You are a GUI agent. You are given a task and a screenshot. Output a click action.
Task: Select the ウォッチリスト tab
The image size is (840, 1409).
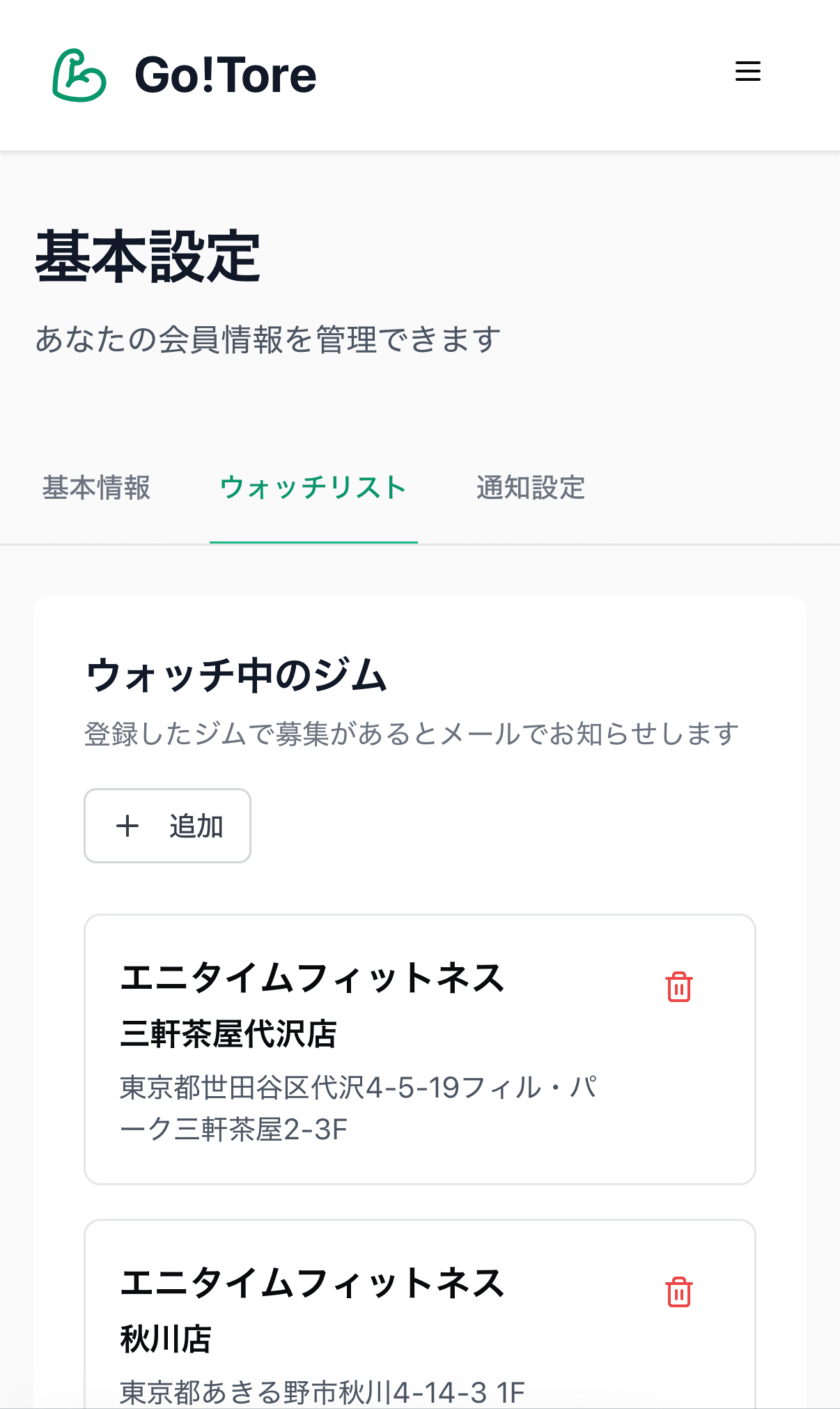(313, 488)
